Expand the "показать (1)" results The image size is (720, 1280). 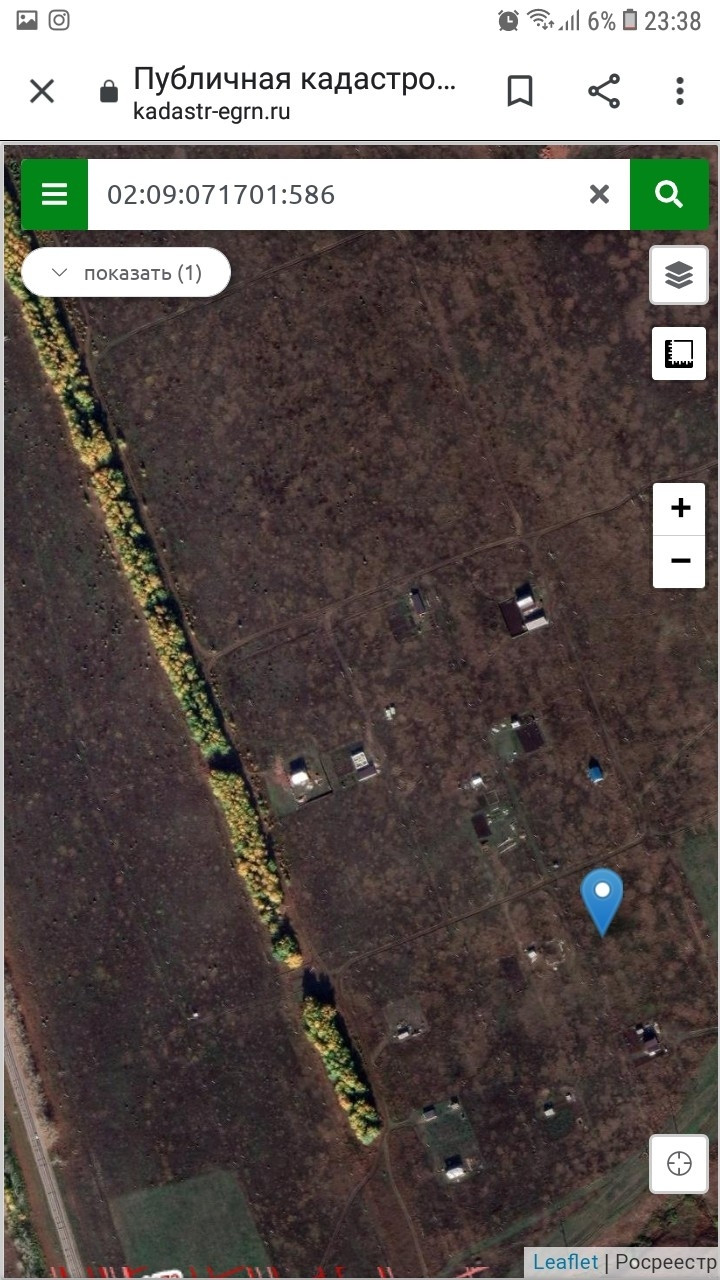pyautogui.click(x=126, y=273)
